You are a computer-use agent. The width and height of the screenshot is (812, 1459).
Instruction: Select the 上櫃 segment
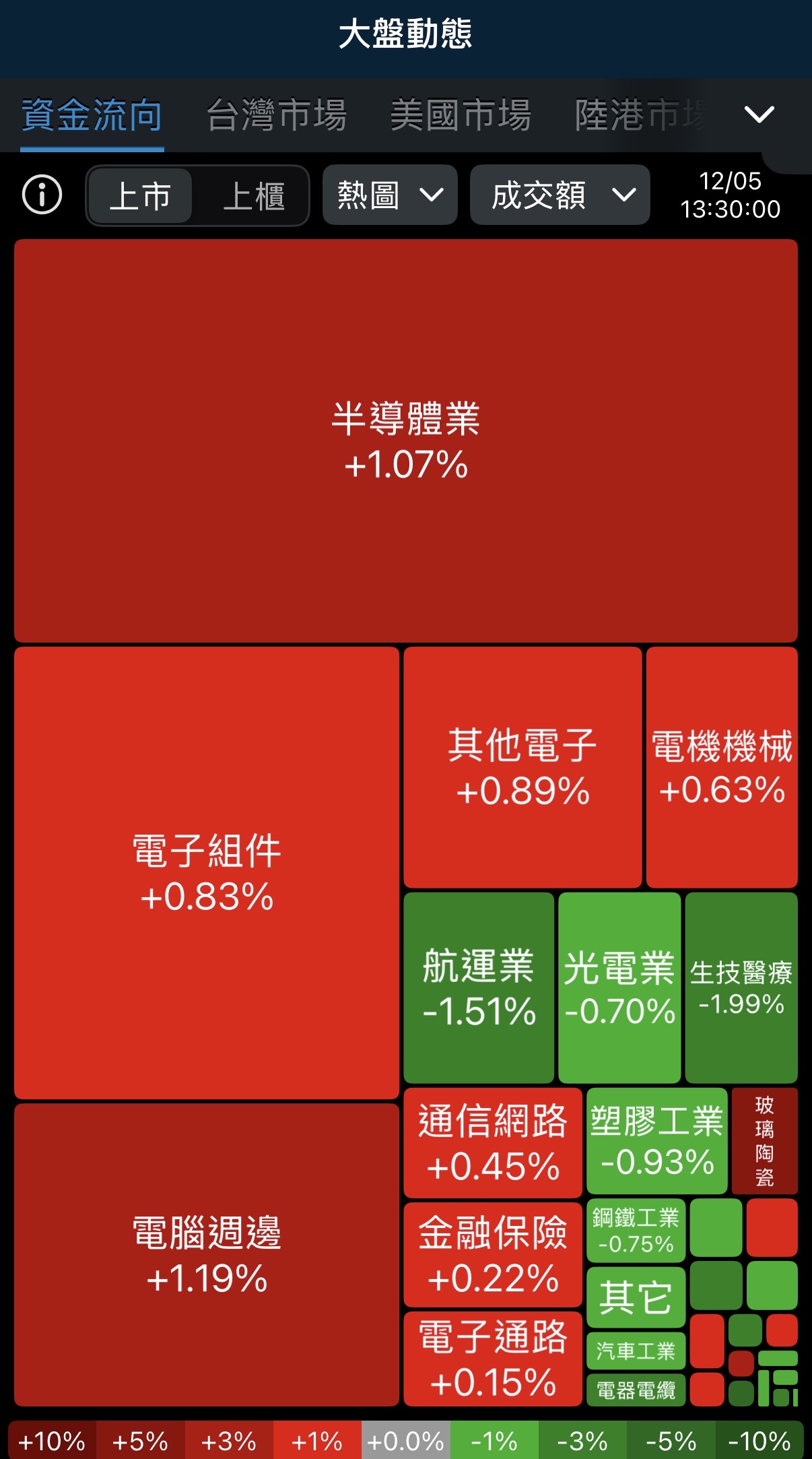click(254, 196)
